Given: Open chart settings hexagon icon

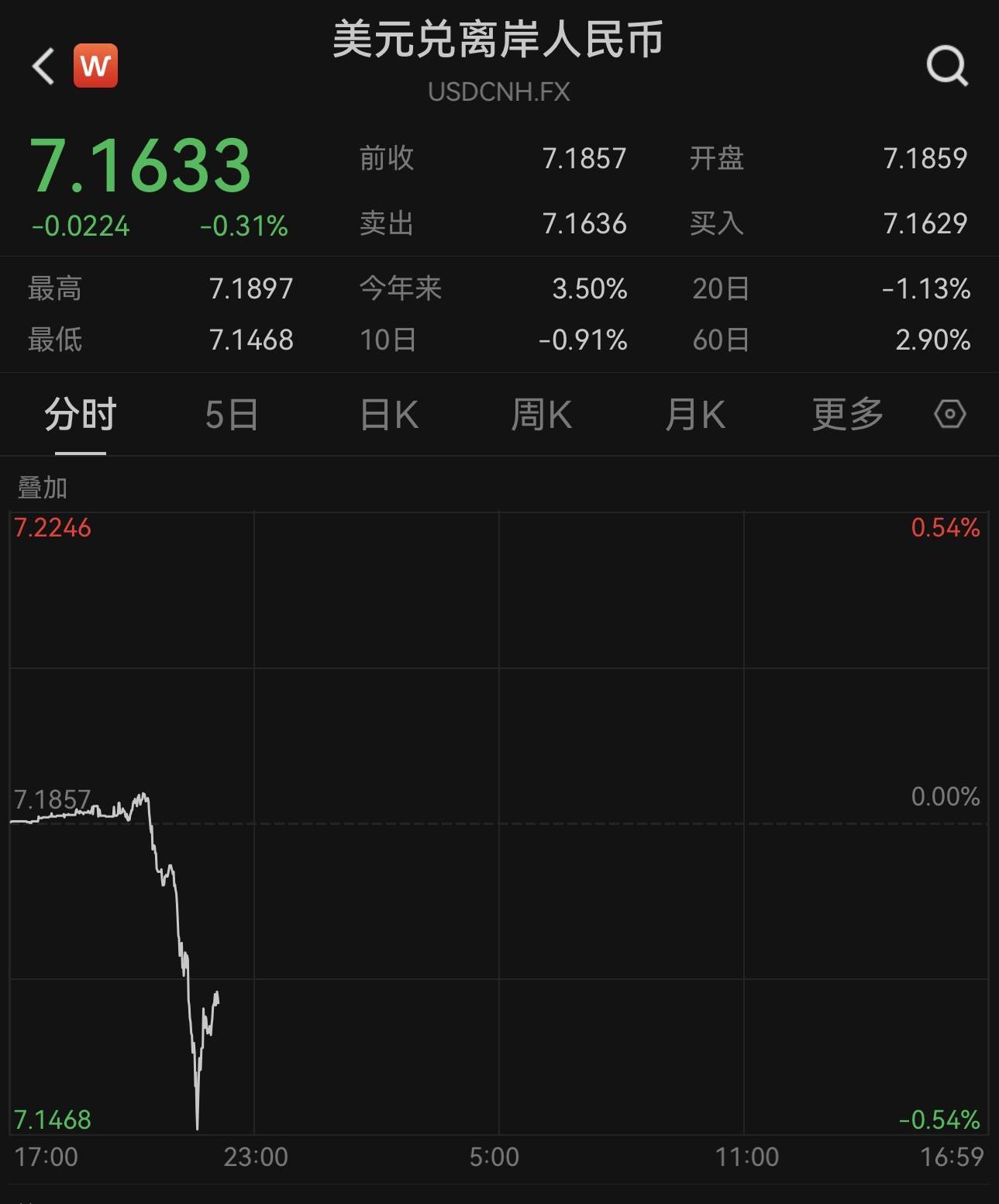Looking at the screenshot, I should (x=949, y=414).
